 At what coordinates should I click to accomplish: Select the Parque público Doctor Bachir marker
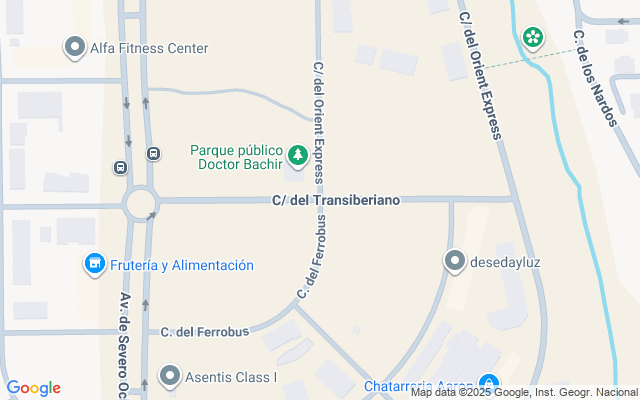tap(297, 155)
